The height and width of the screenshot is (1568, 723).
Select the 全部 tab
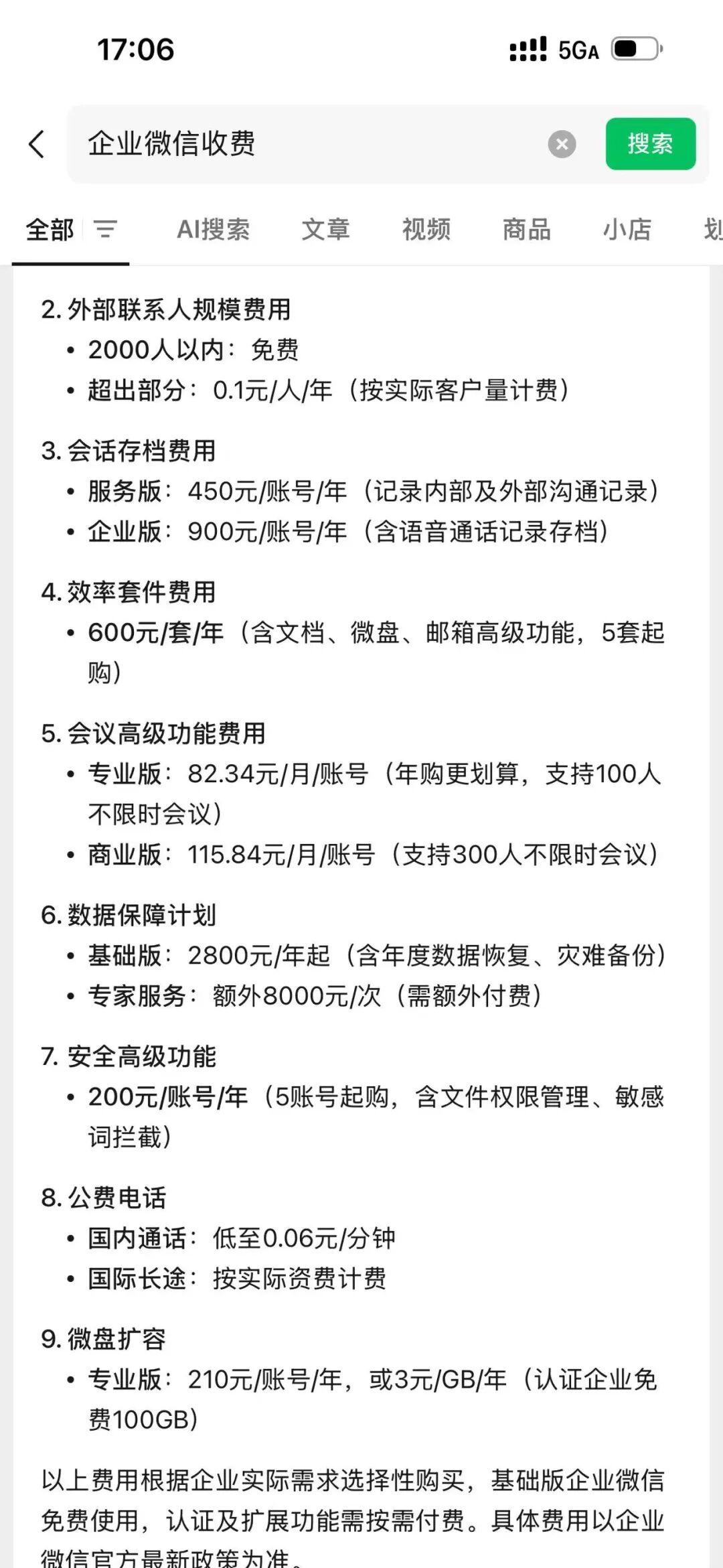coord(50,230)
